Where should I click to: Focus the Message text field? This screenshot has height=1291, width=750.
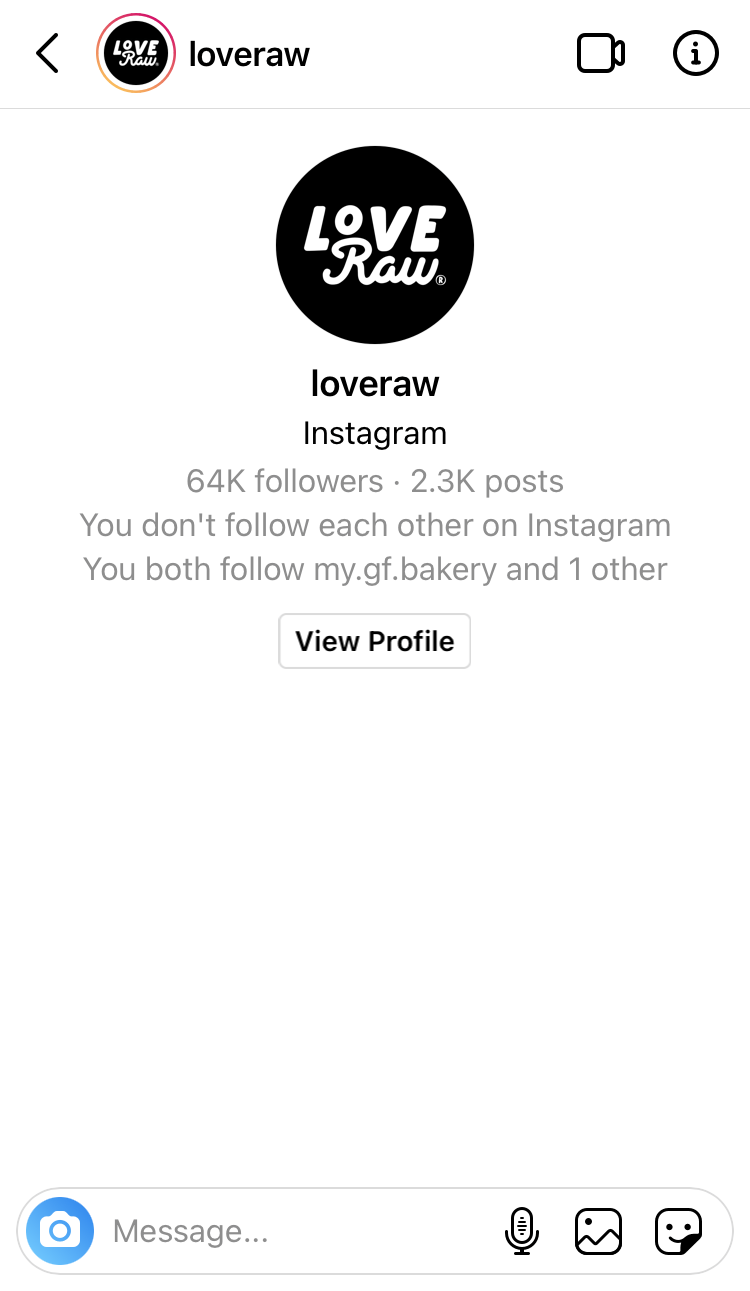tap(300, 1231)
